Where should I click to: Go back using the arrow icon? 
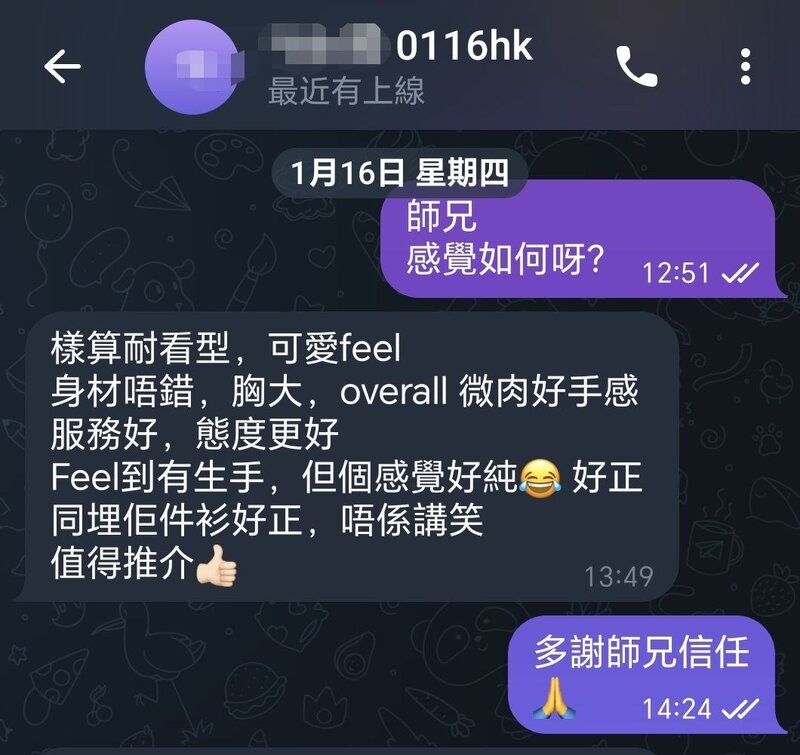pyautogui.click(x=62, y=67)
